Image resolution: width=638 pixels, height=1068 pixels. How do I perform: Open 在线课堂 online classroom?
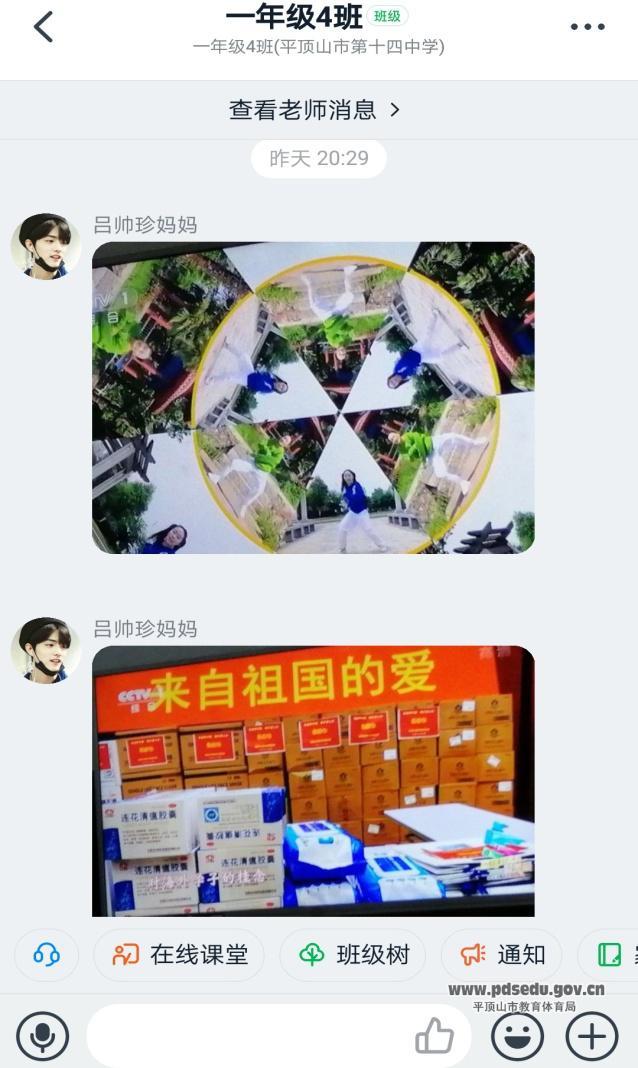point(179,955)
